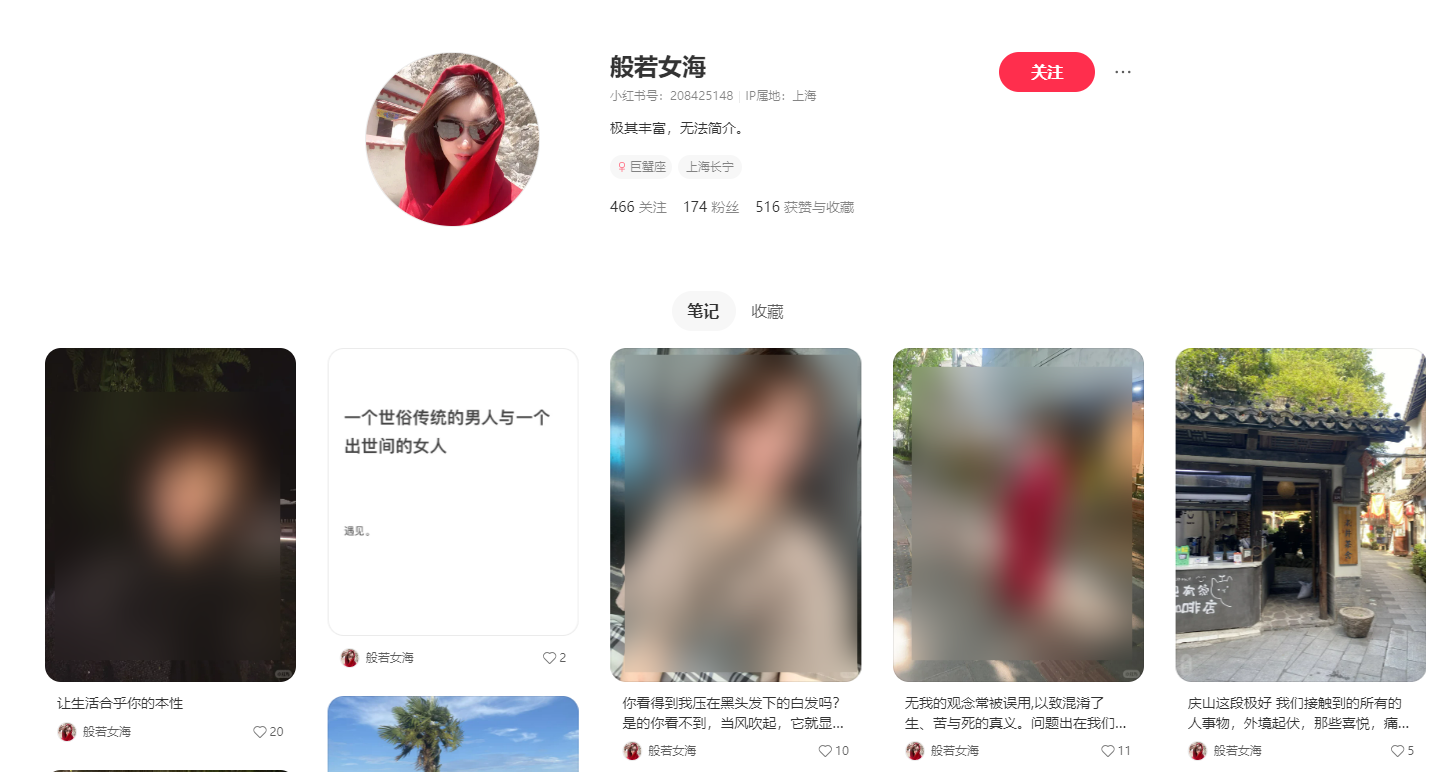Switch to the 收藏 tab

coord(767,311)
